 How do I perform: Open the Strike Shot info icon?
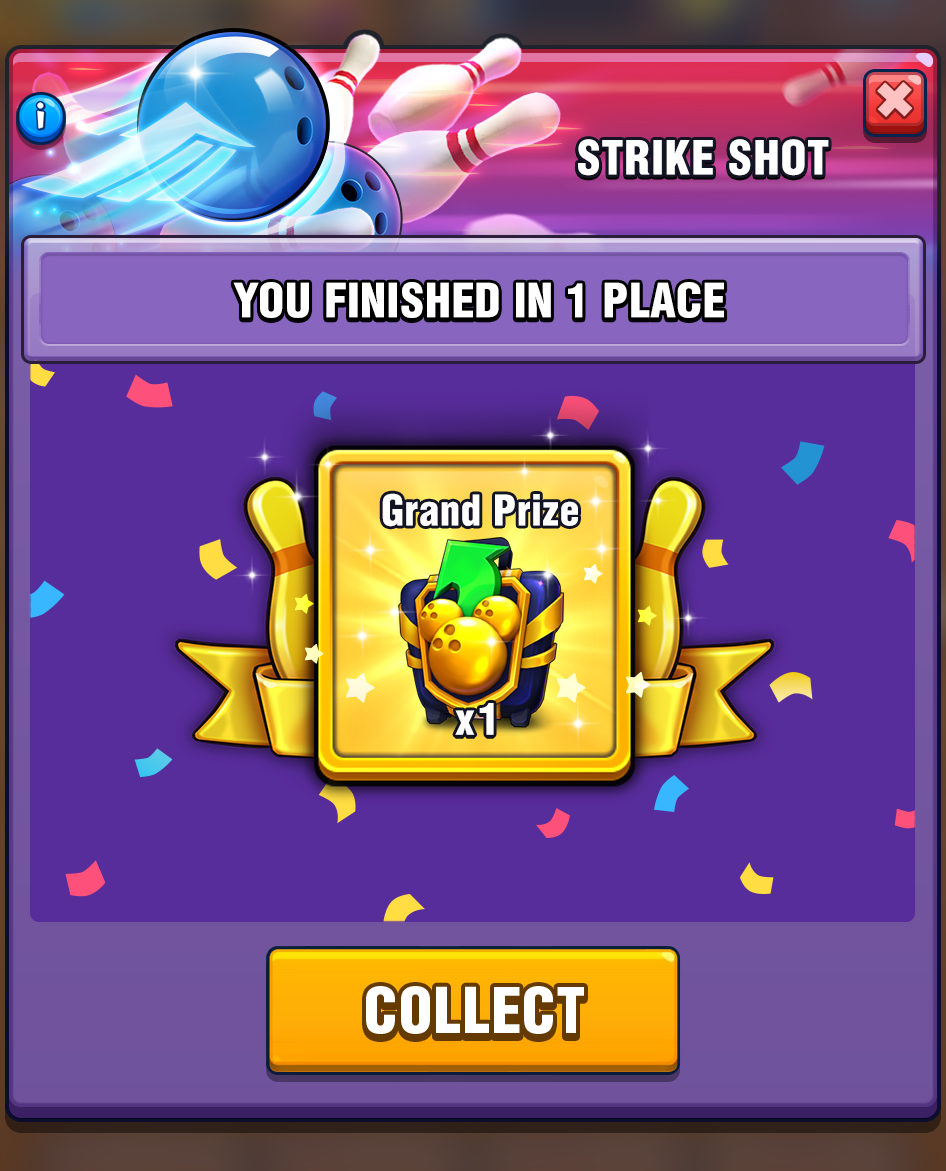point(41,119)
